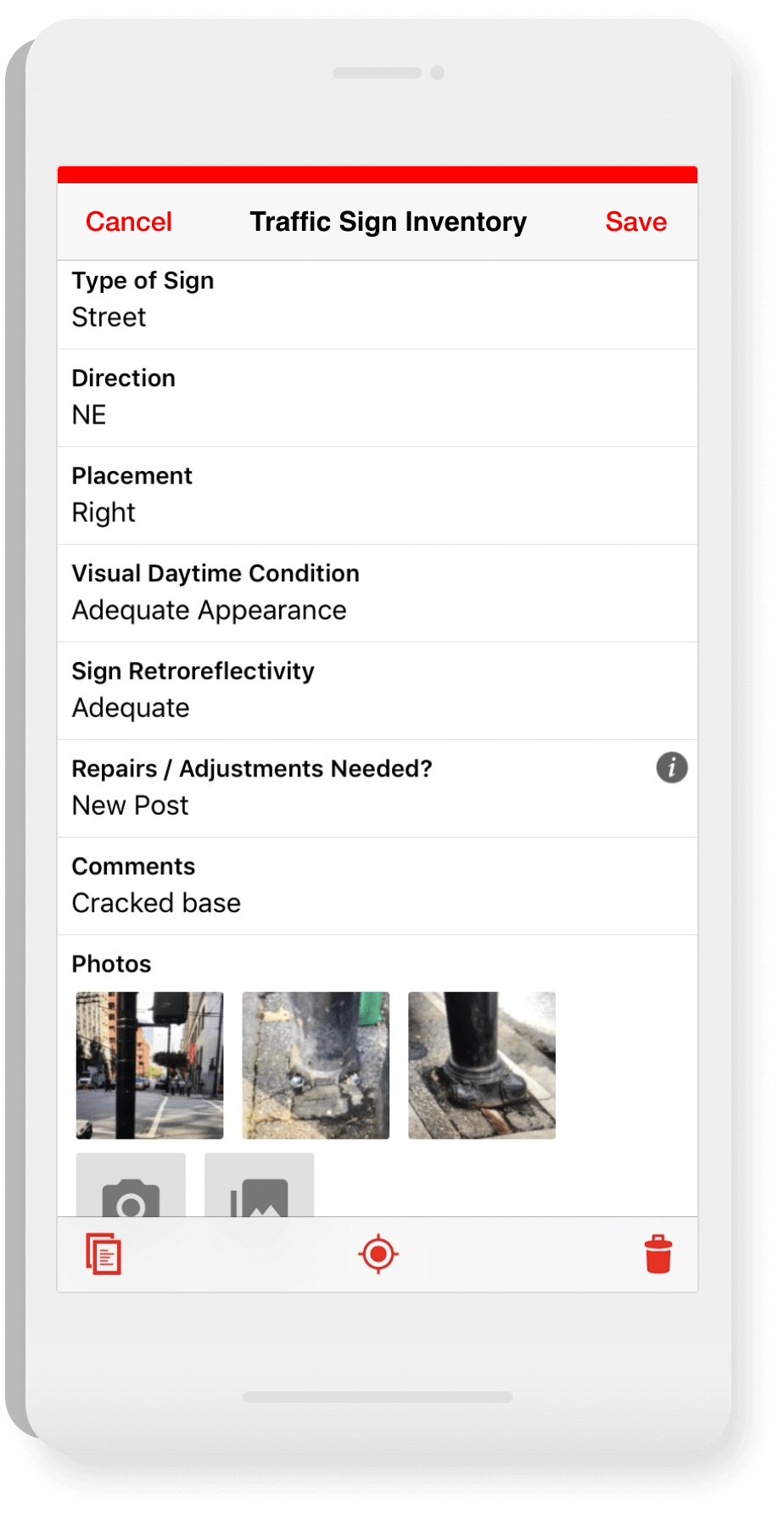Open Visual Daytime Condition field

[378, 593]
